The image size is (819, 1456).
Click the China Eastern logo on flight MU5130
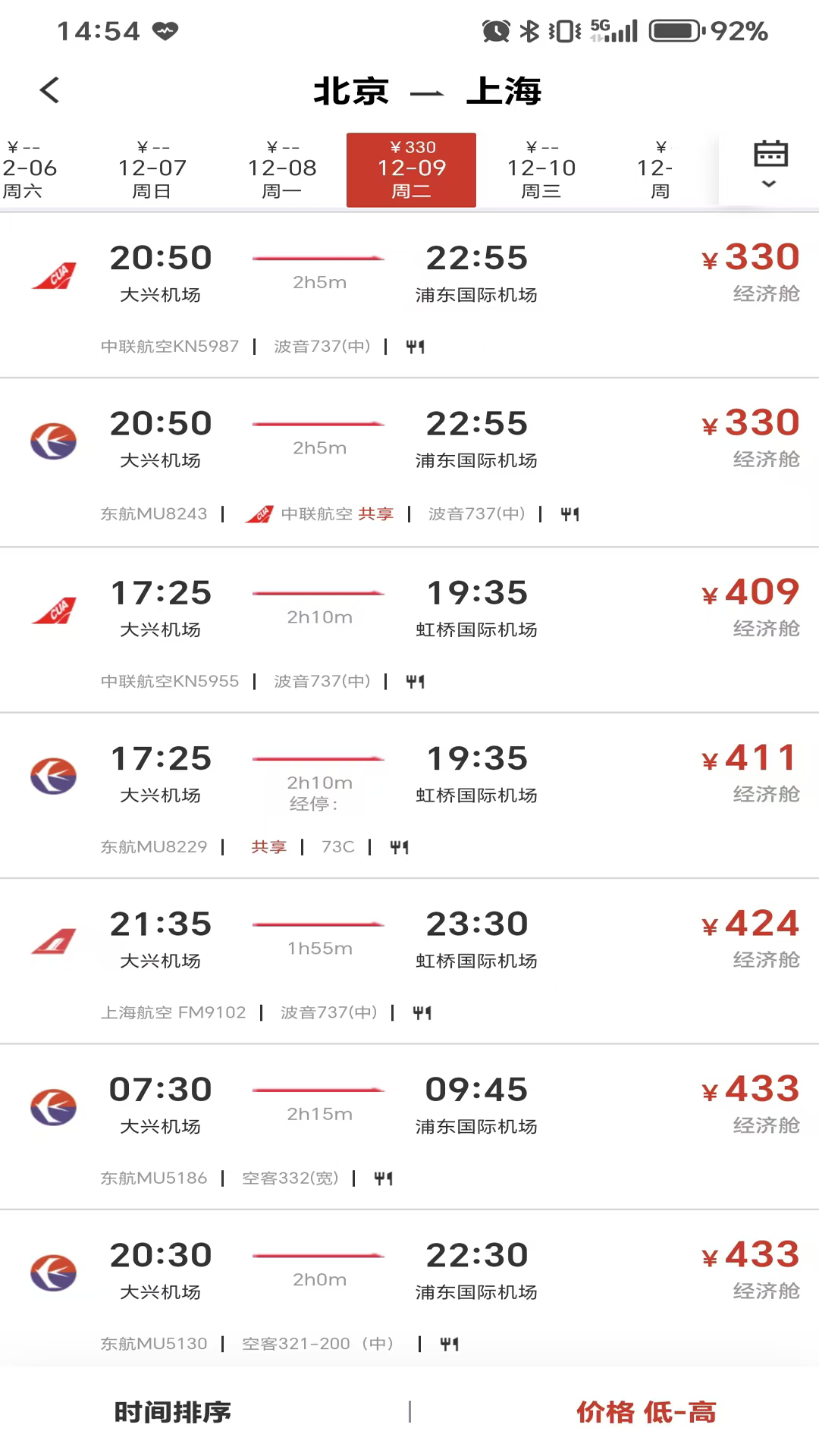53,1272
